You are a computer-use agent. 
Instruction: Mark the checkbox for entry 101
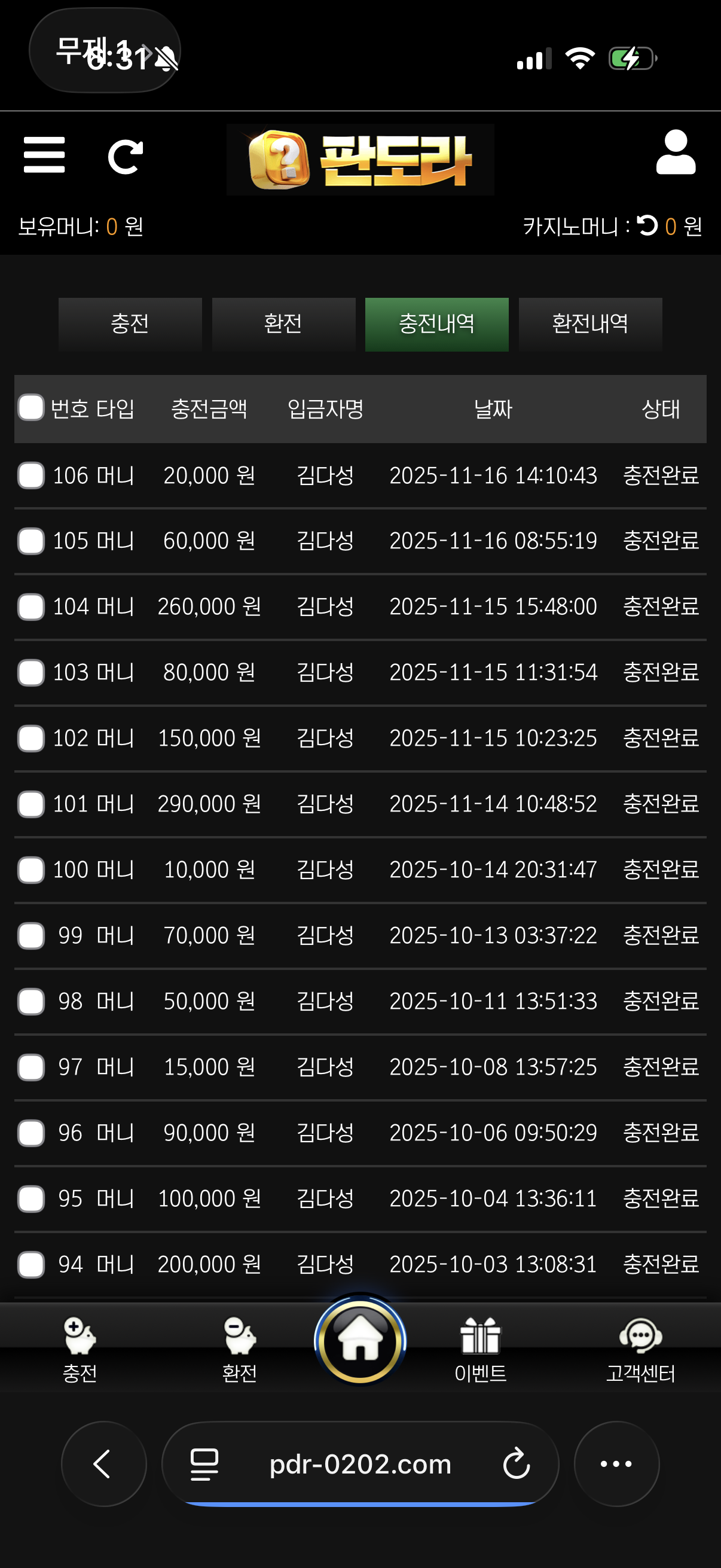30,804
